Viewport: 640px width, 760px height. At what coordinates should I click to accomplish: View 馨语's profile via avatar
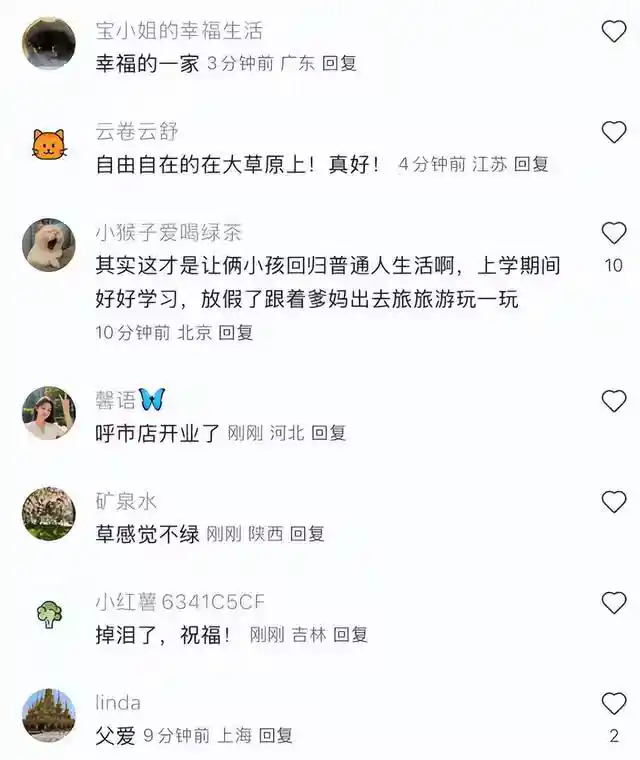(x=48, y=414)
